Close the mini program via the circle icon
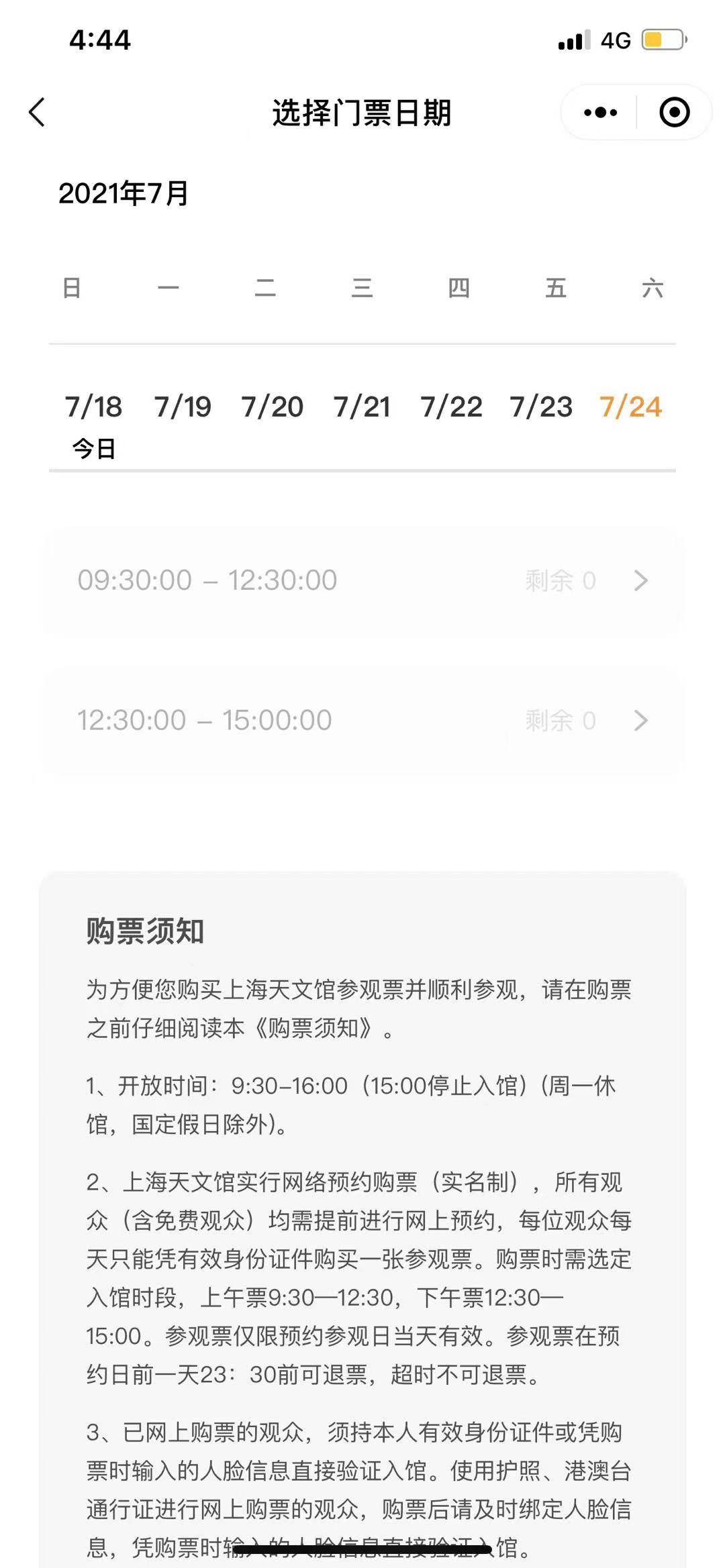The height and width of the screenshot is (1568, 725). pyautogui.click(x=674, y=112)
